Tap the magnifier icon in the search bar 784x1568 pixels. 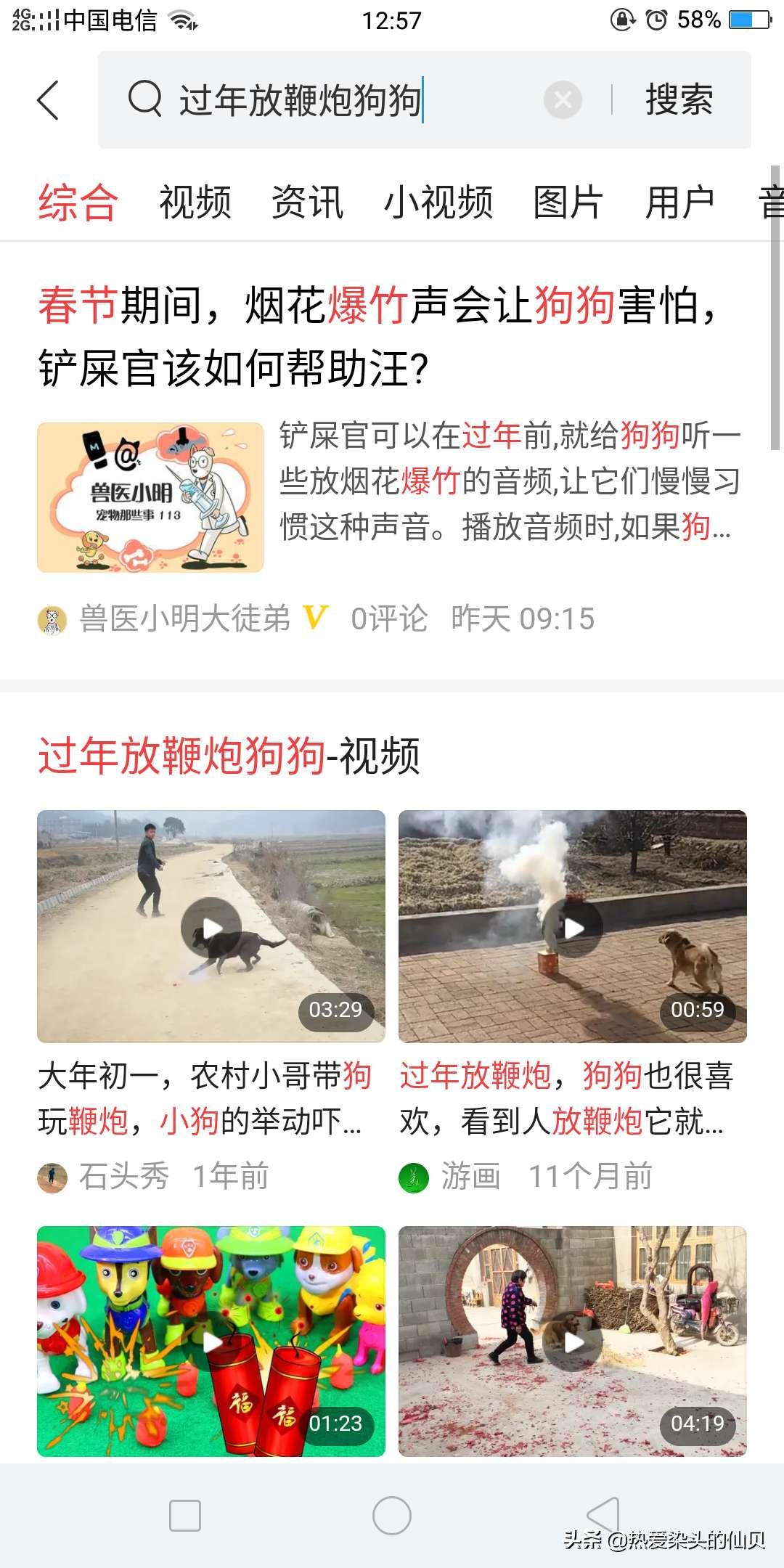click(x=145, y=102)
